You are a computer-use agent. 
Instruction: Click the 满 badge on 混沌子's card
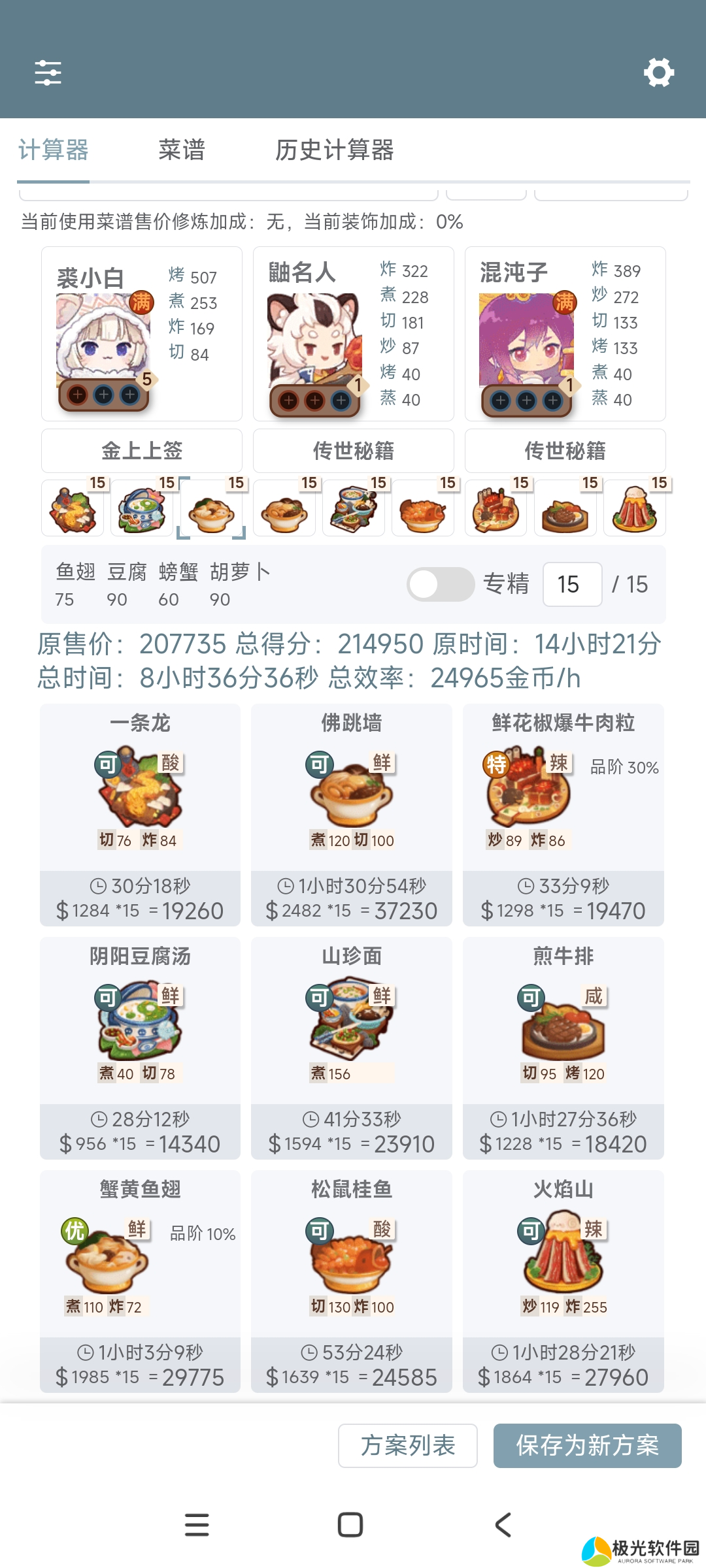(563, 302)
